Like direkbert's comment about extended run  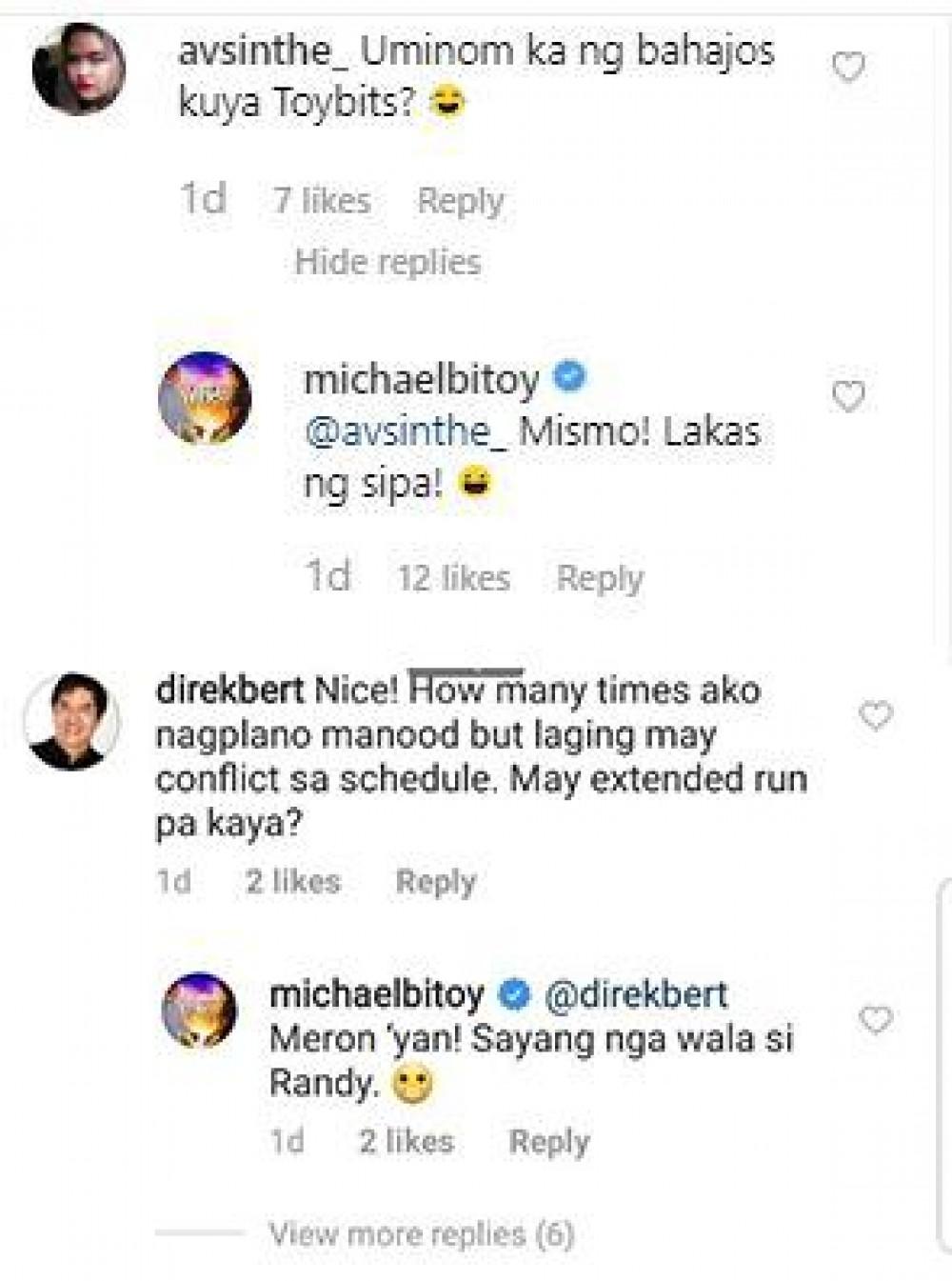[x=875, y=715]
